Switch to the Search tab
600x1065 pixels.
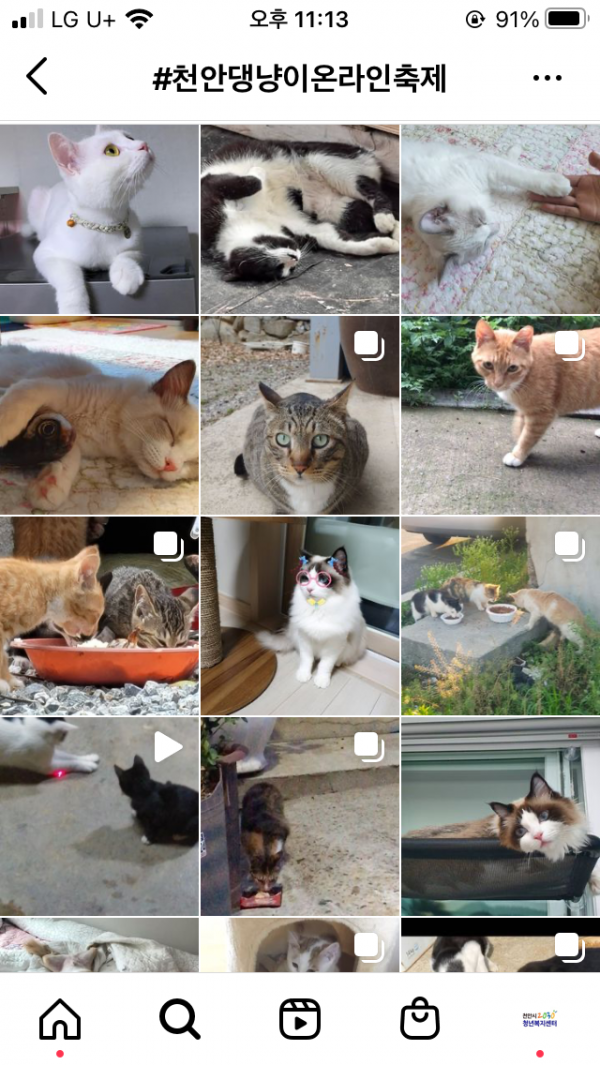[180, 1019]
